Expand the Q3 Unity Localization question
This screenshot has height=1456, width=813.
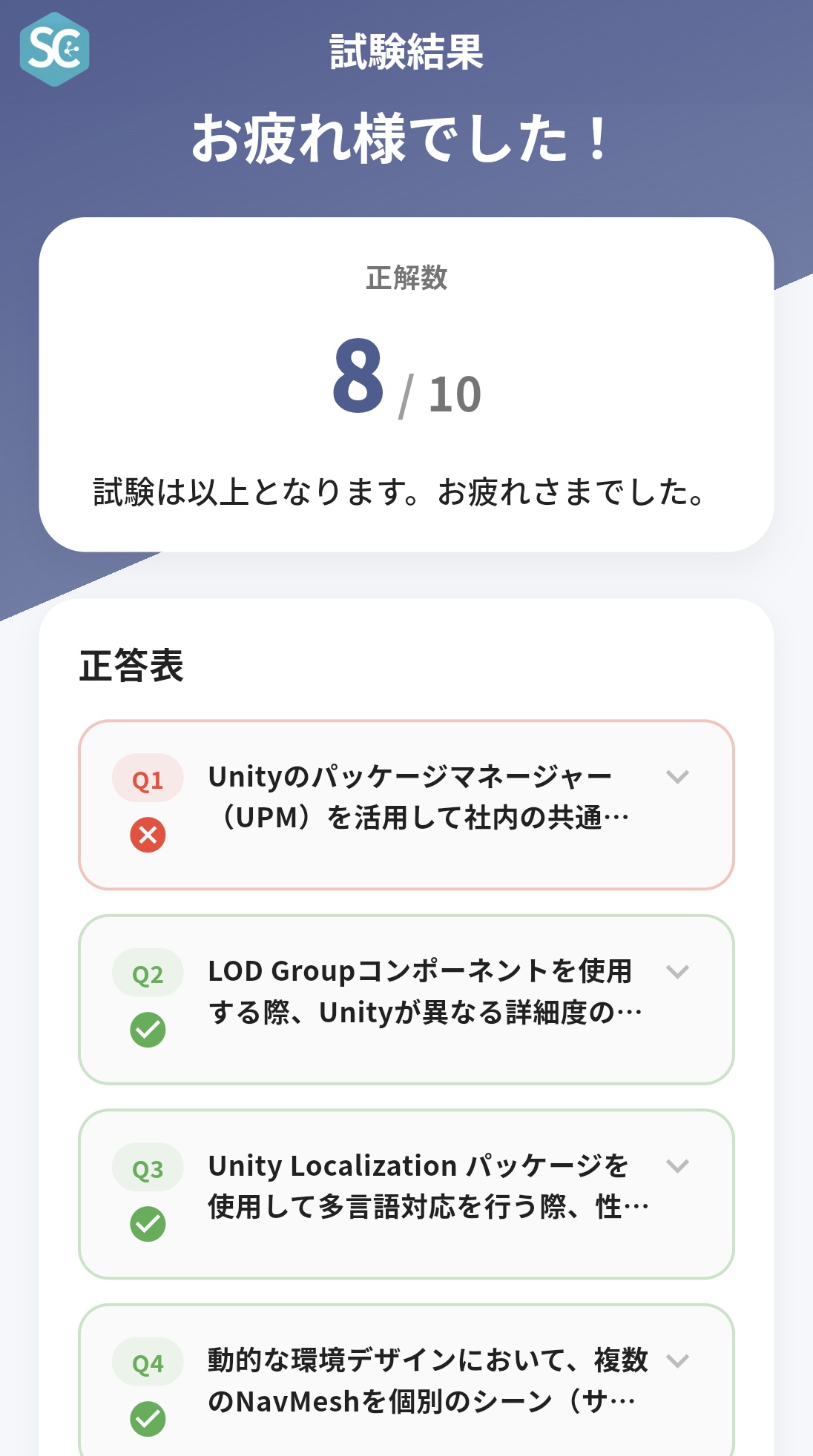(677, 1166)
